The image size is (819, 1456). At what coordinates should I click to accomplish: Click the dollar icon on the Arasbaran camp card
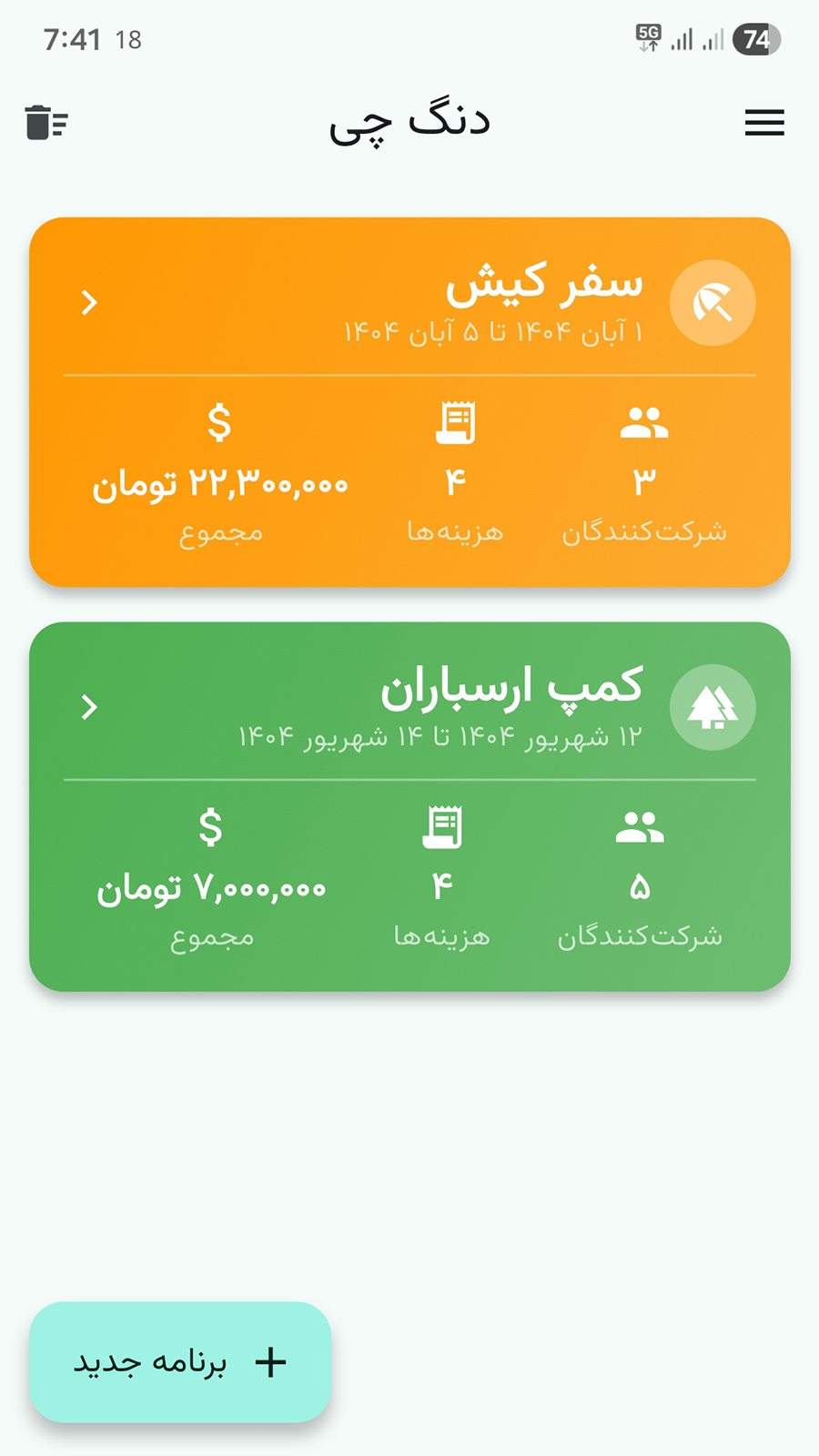(211, 826)
